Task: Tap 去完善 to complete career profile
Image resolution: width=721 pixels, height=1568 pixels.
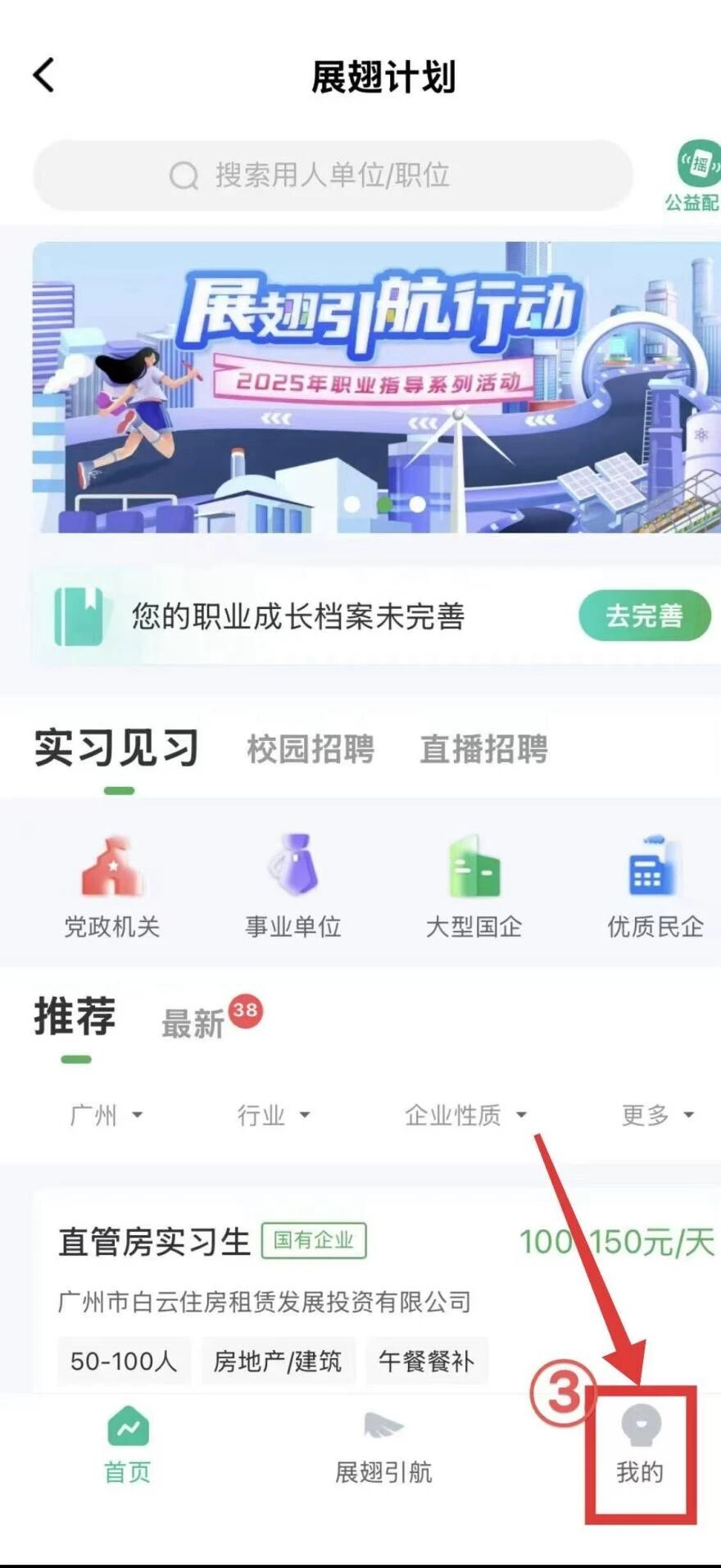Action: pos(644,616)
